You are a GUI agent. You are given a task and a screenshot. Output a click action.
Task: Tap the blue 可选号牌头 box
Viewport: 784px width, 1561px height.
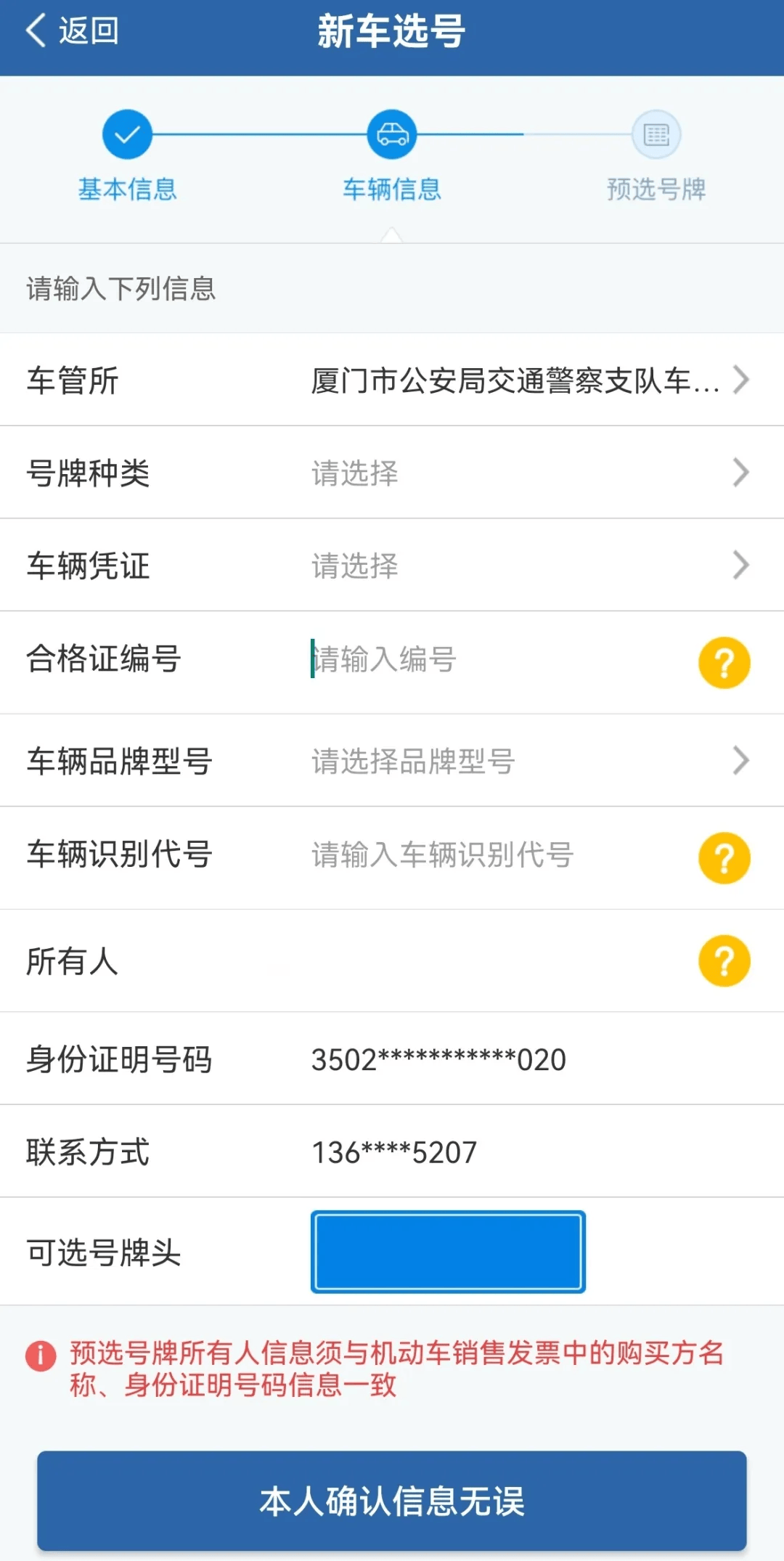(448, 1252)
